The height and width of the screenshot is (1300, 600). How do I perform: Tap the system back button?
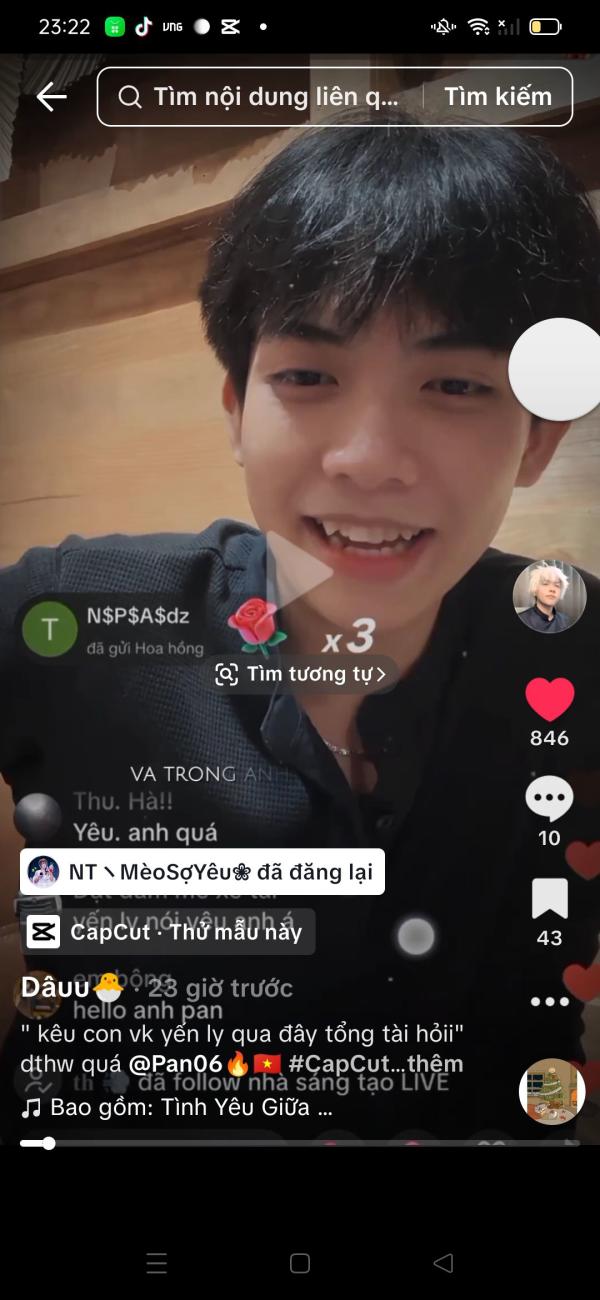[x=443, y=1263]
